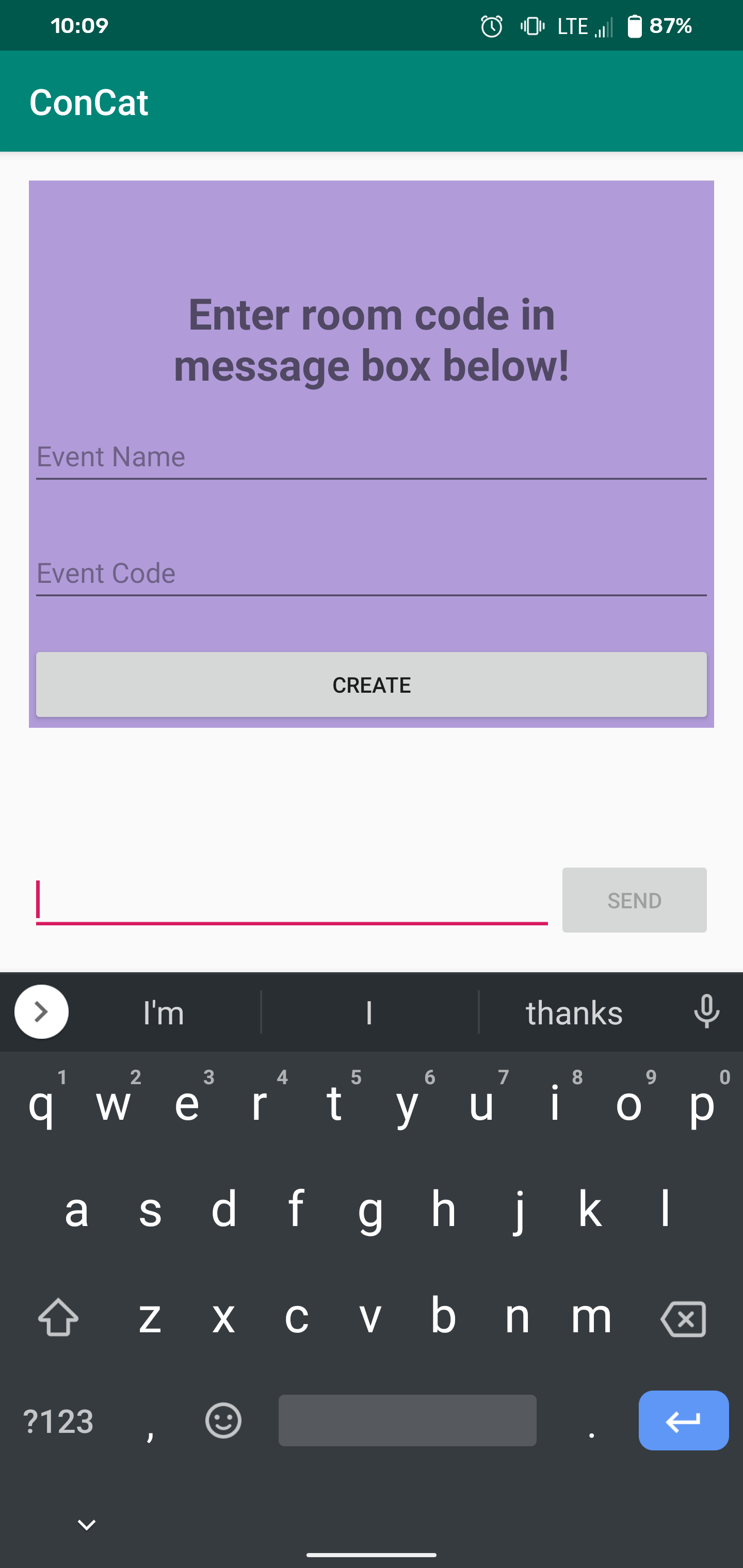Tap the Event Name field
Viewport: 743px width, 1568px height.
coord(371,457)
